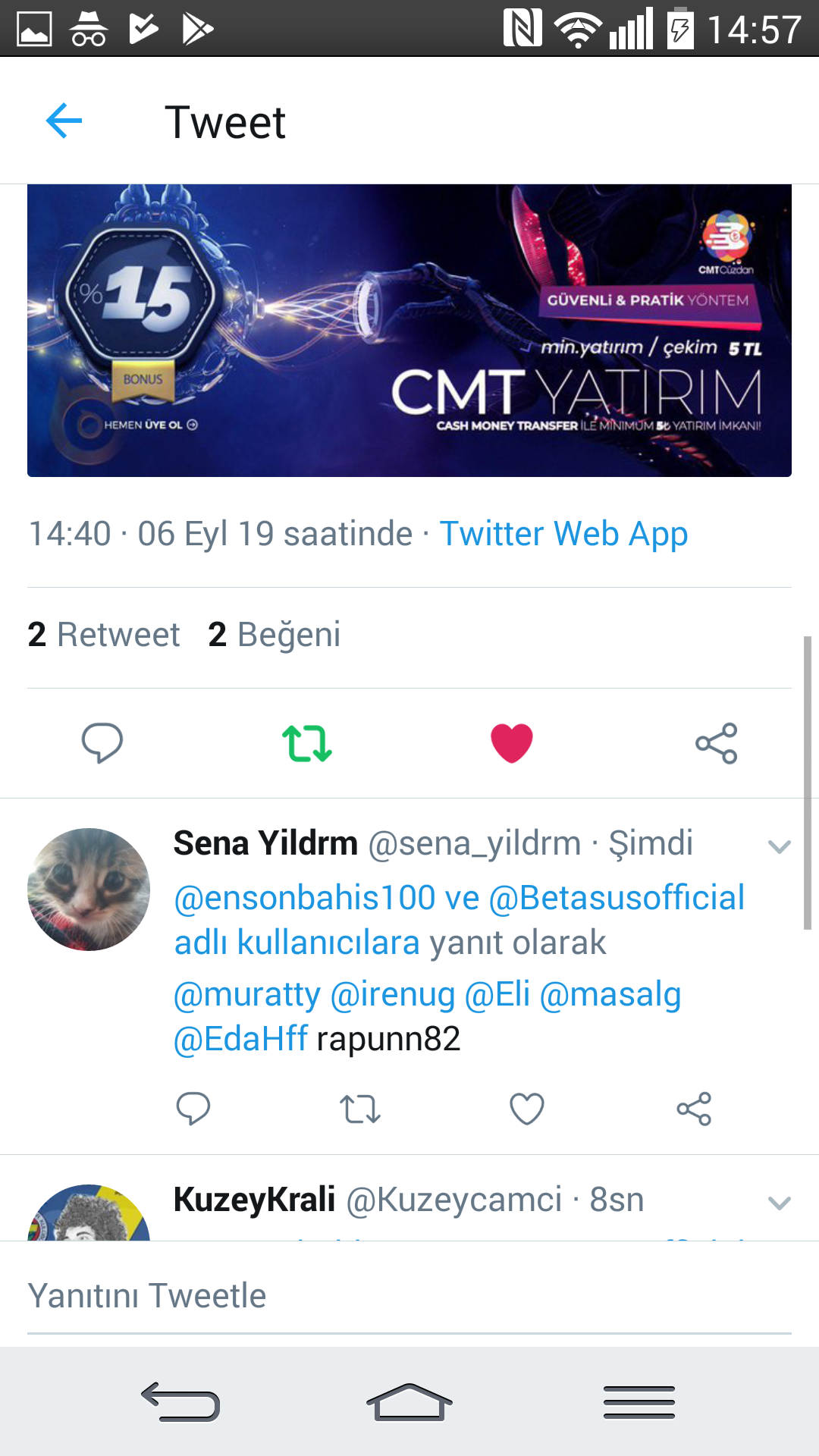Open the @ensonbahis100 mention link

click(x=305, y=898)
